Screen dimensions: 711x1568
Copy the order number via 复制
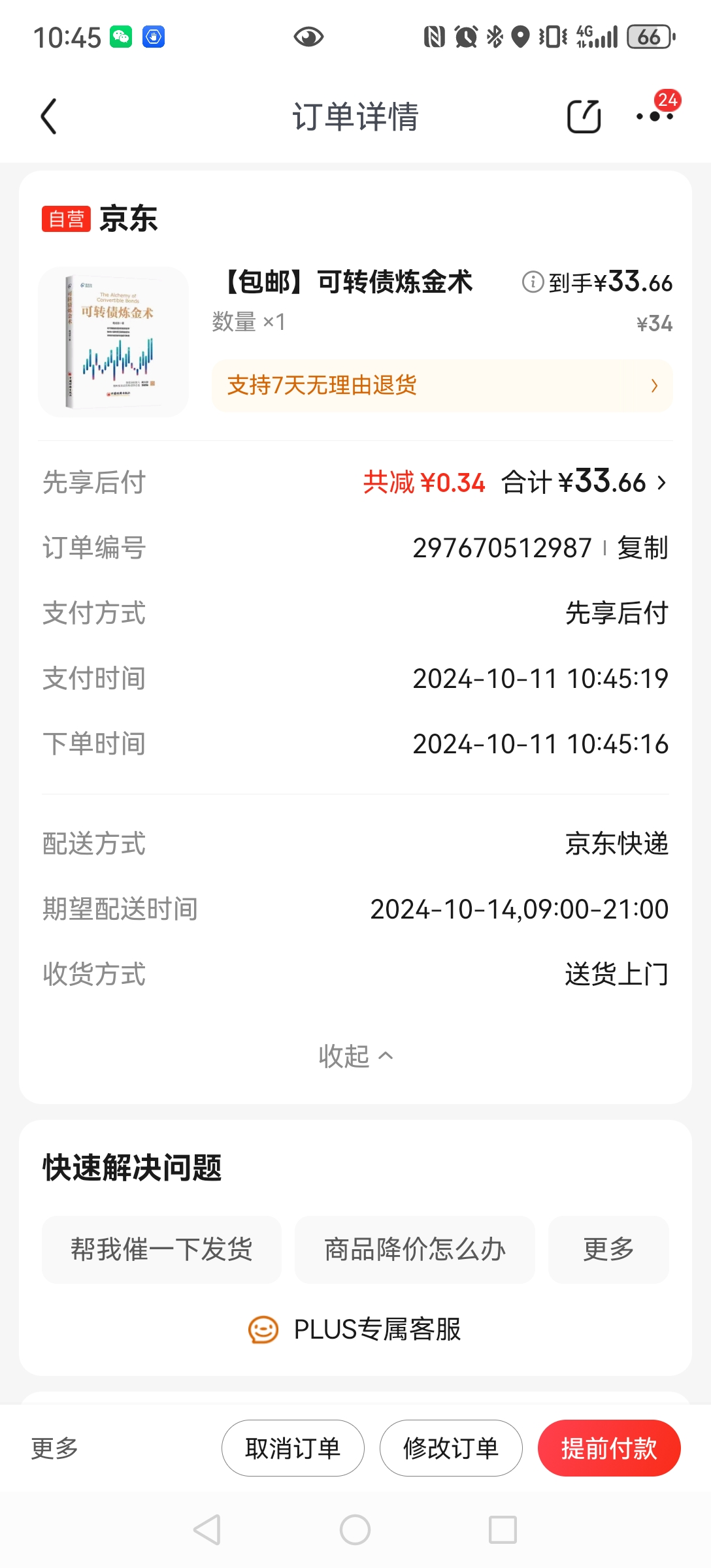click(642, 548)
